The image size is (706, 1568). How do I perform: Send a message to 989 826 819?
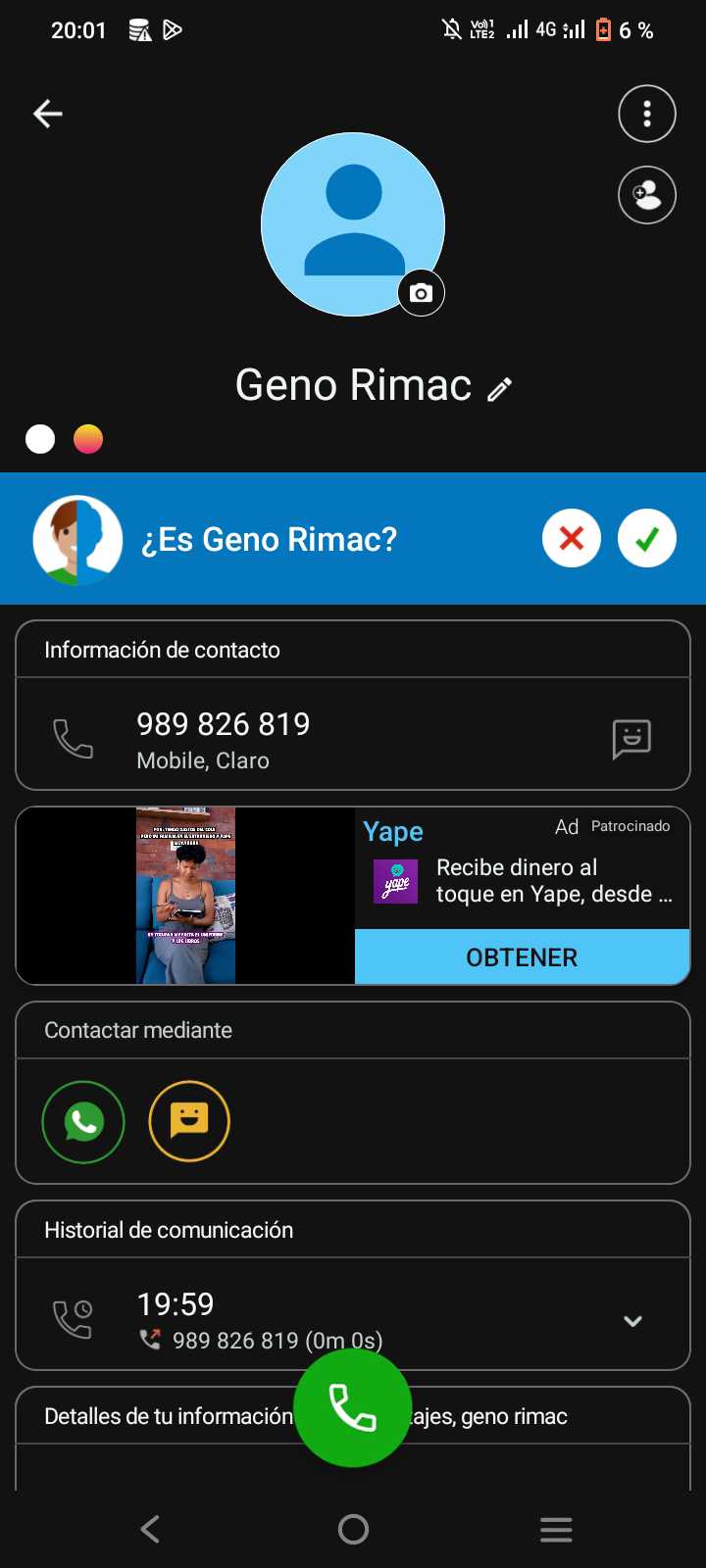pyautogui.click(x=631, y=739)
